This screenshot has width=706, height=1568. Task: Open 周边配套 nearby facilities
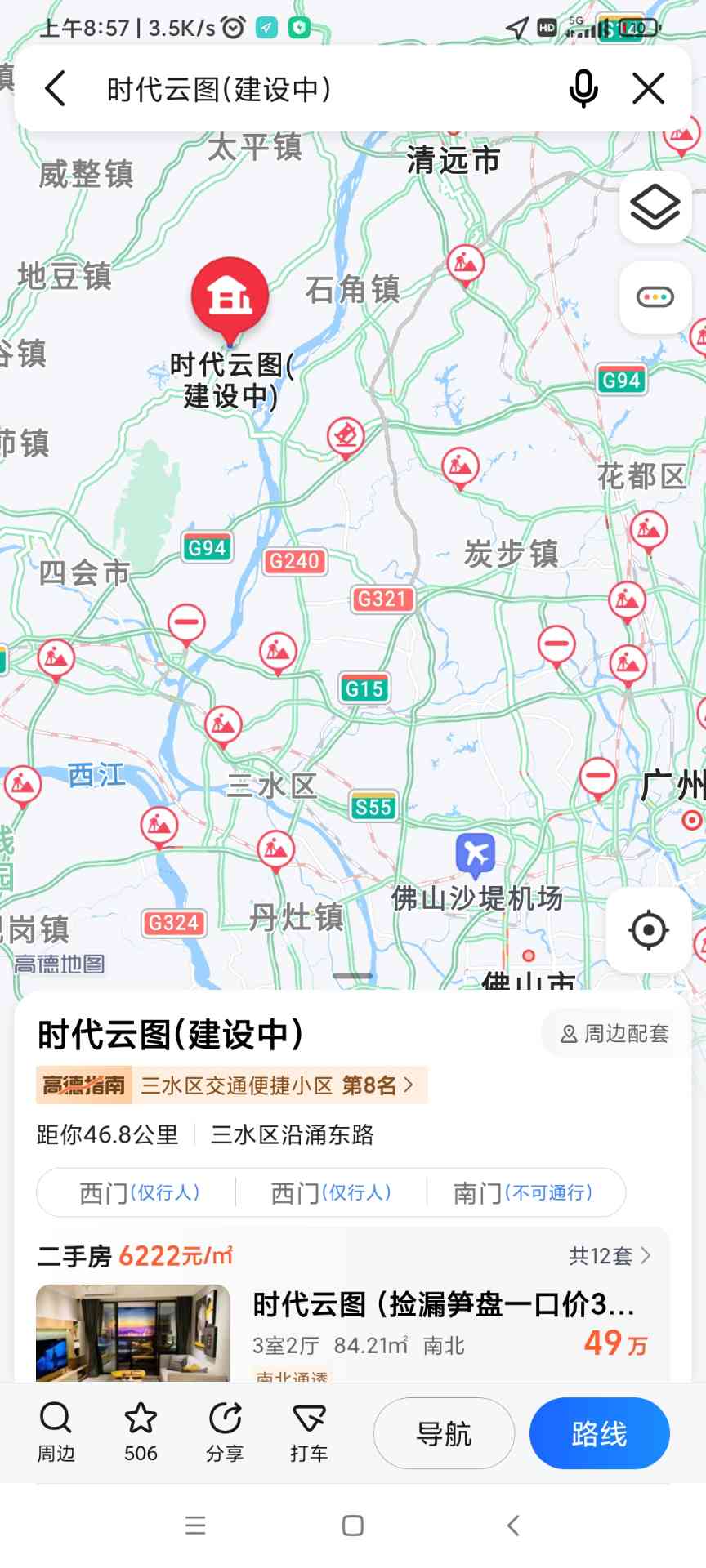615,1034
